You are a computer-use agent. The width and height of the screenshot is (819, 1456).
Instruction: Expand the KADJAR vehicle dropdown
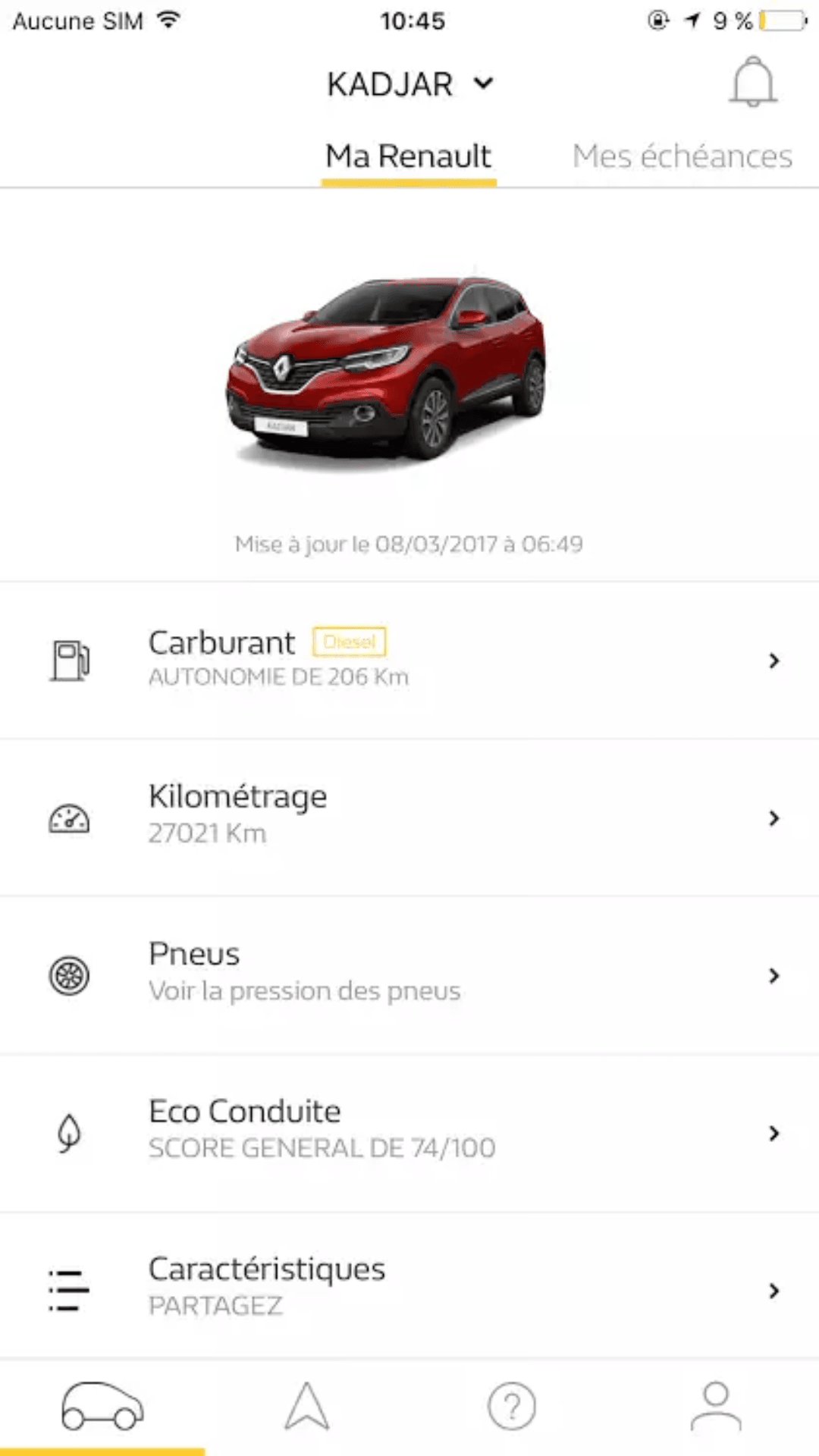(409, 83)
